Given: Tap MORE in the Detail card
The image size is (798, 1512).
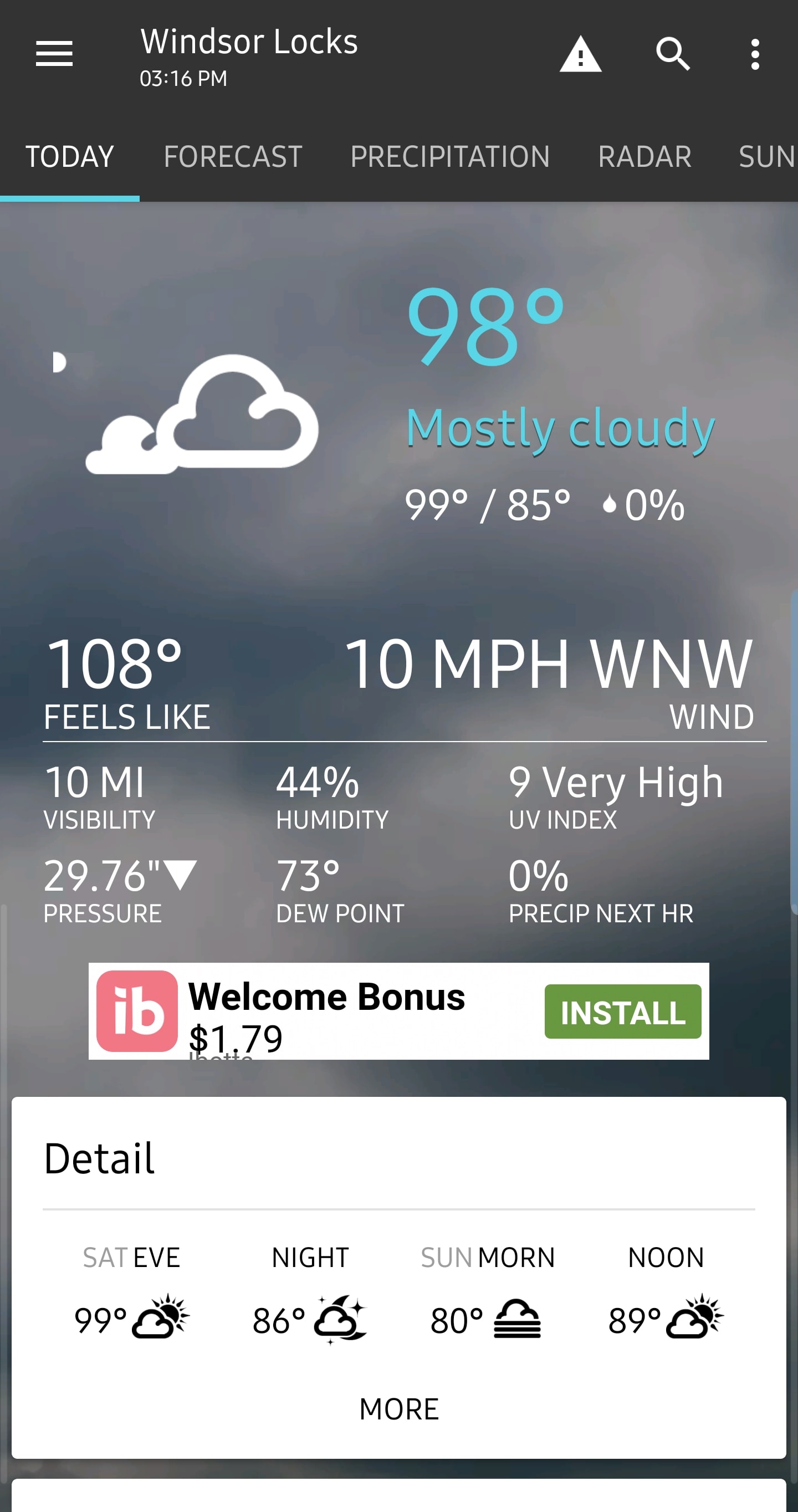Looking at the screenshot, I should 399,1409.
